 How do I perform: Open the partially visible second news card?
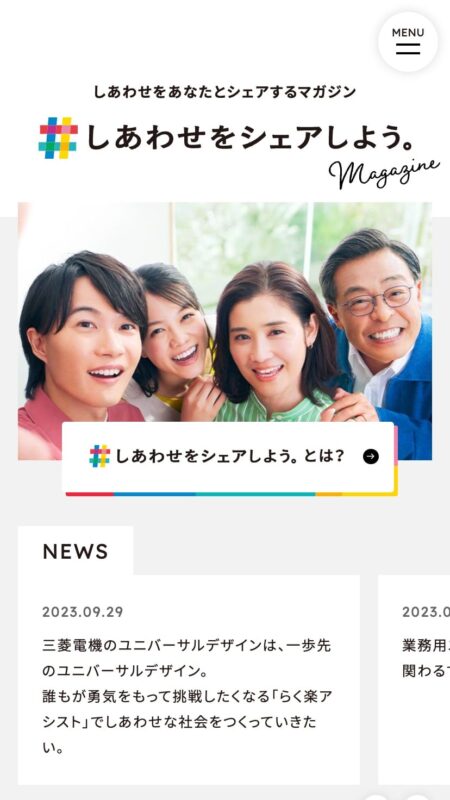point(414,680)
